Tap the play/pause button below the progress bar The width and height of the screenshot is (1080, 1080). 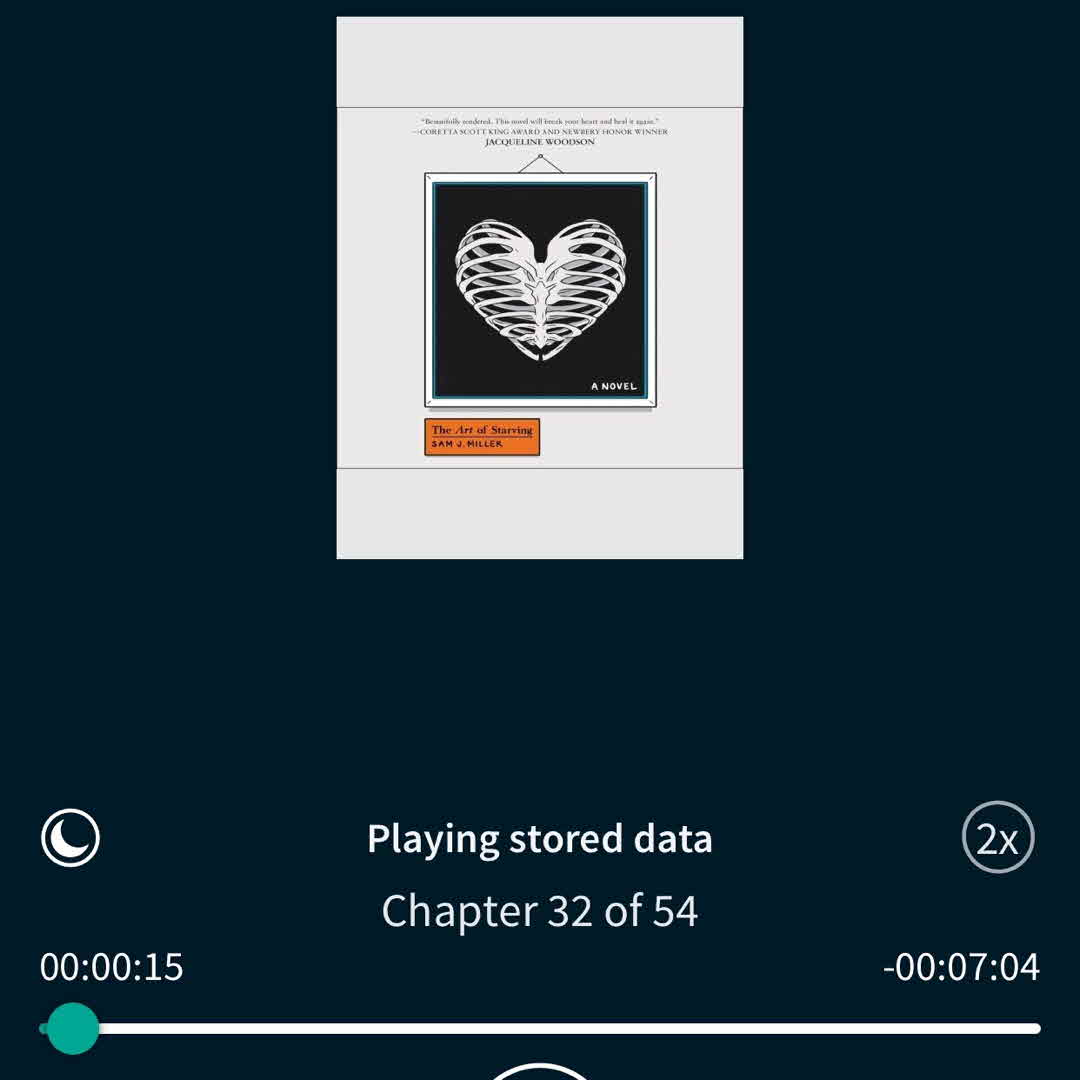tap(540, 1071)
